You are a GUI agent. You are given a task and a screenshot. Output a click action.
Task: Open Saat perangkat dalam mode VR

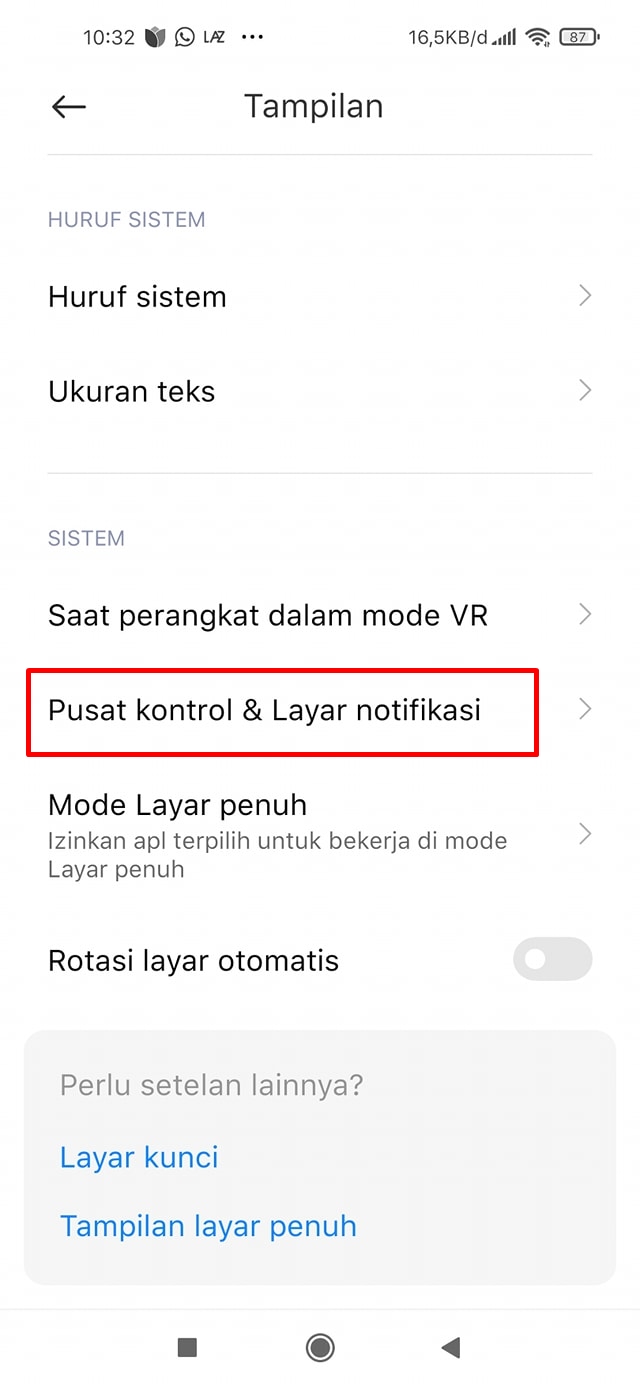320,615
